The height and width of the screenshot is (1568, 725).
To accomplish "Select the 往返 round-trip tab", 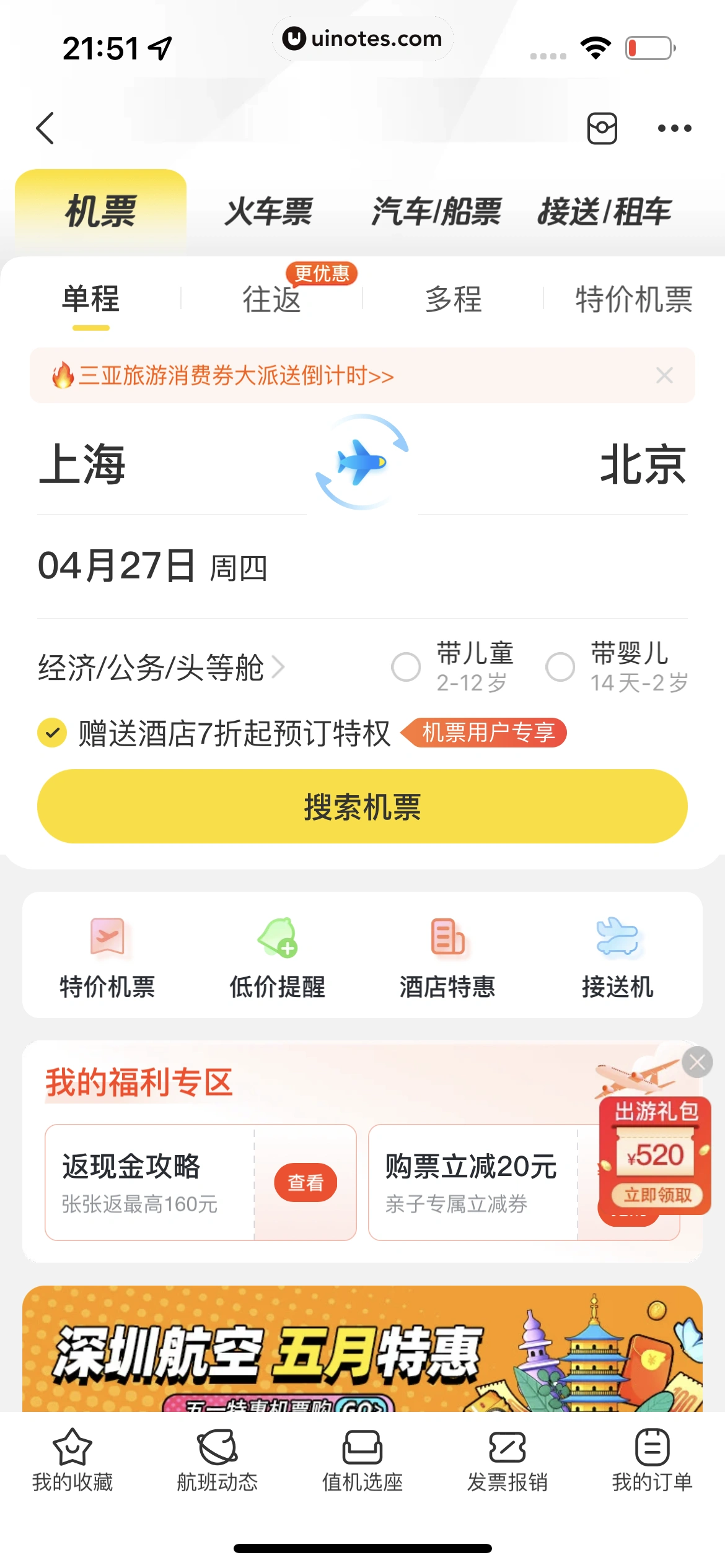I will tap(271, 300).
